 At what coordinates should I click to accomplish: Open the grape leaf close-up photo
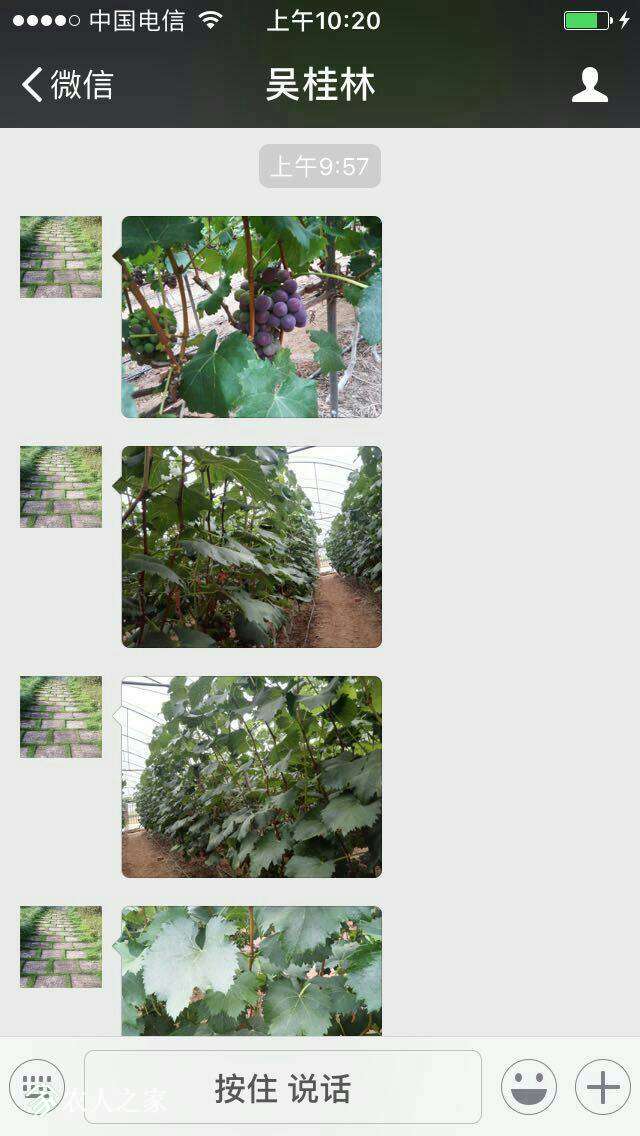252,970
